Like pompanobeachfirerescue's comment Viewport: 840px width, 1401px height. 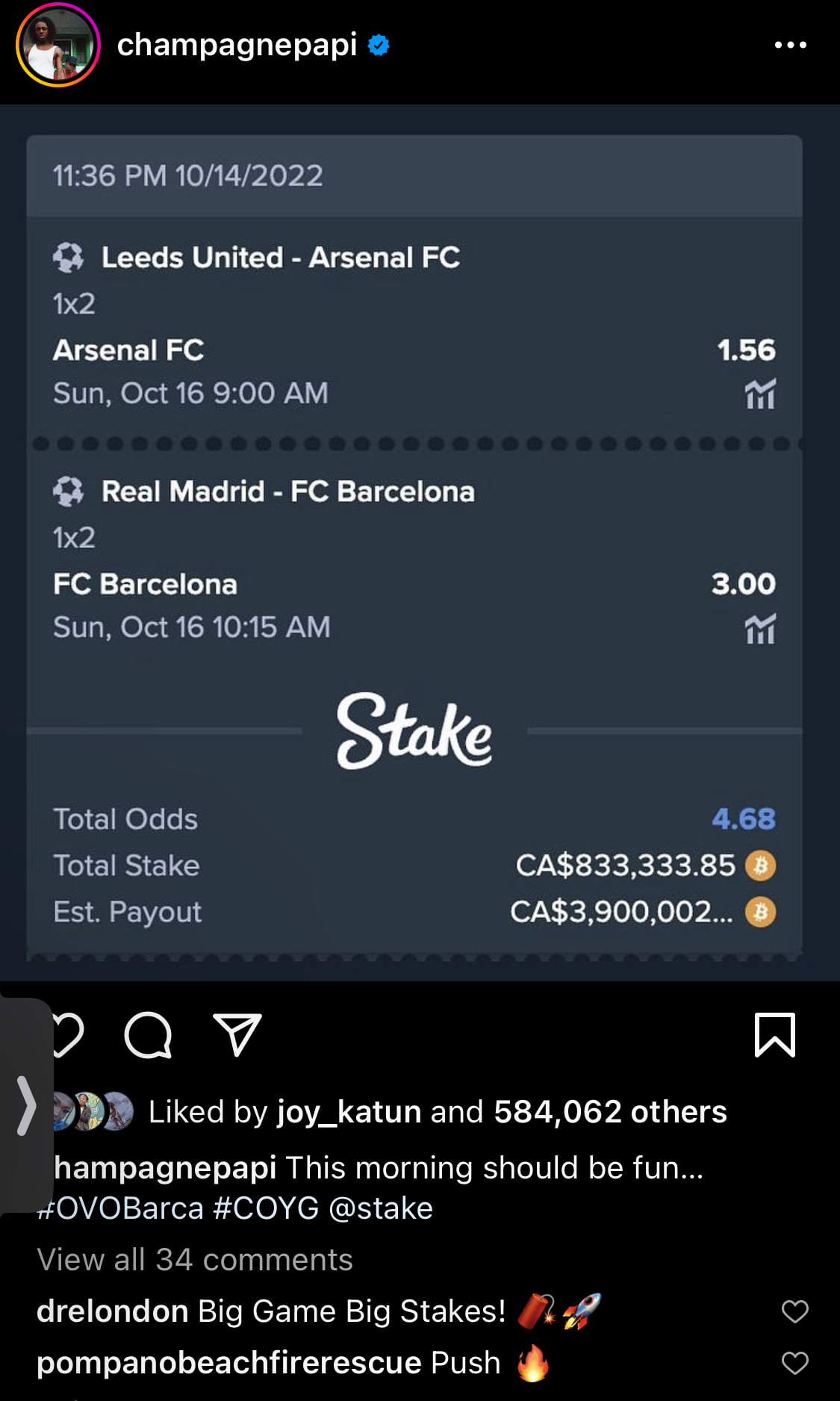[794, 1363]
